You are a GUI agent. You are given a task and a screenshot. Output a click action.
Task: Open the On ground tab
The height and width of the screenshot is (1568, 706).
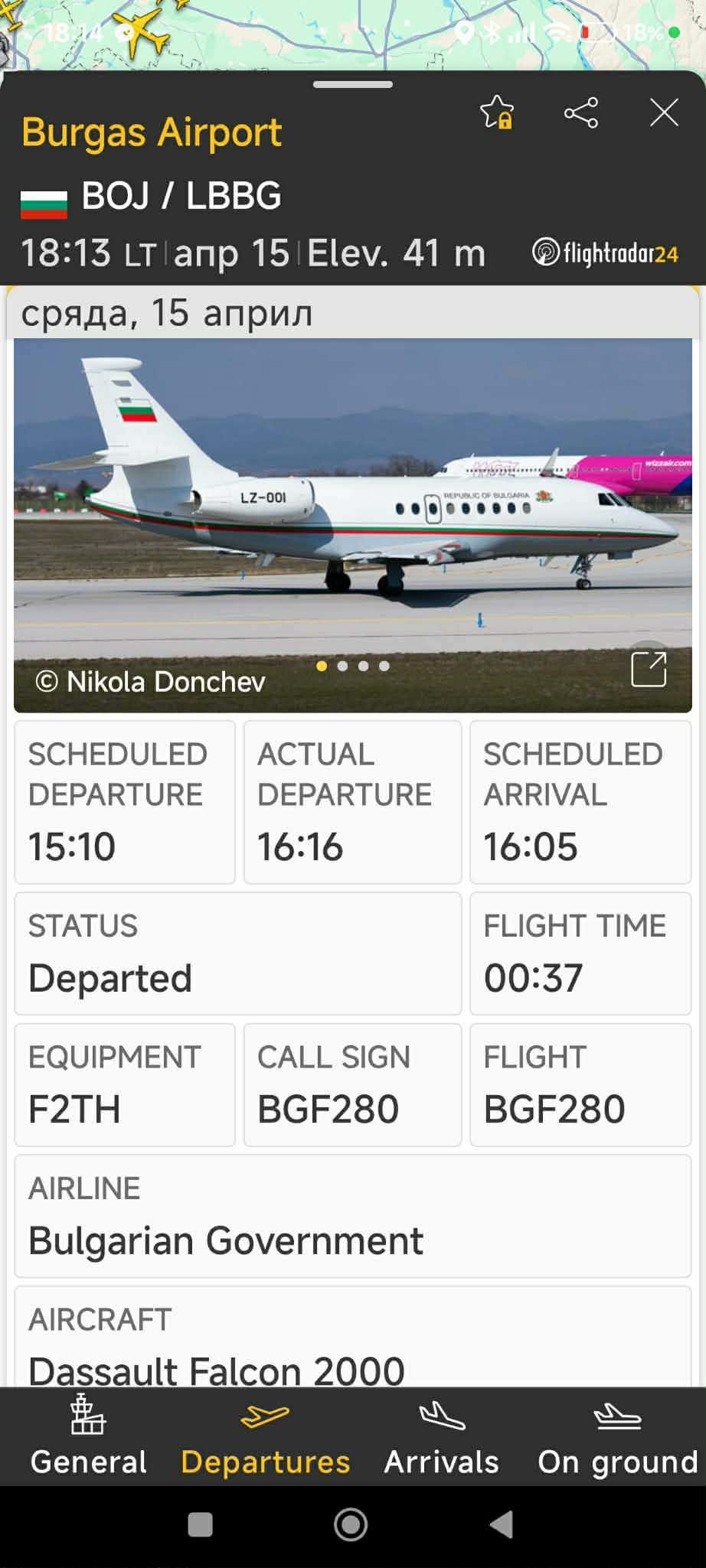click(x=617, y=1437)
